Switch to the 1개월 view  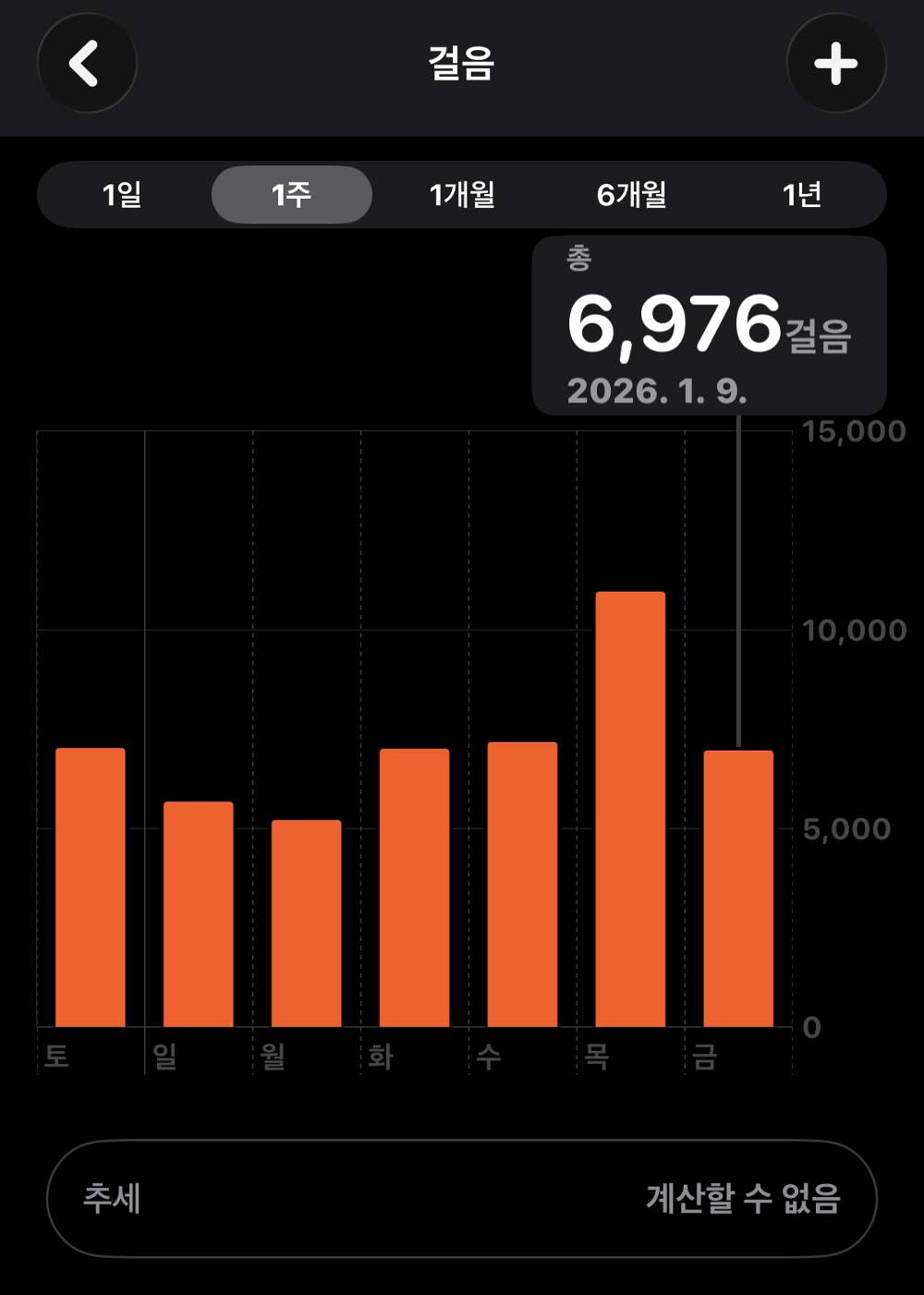462,195
